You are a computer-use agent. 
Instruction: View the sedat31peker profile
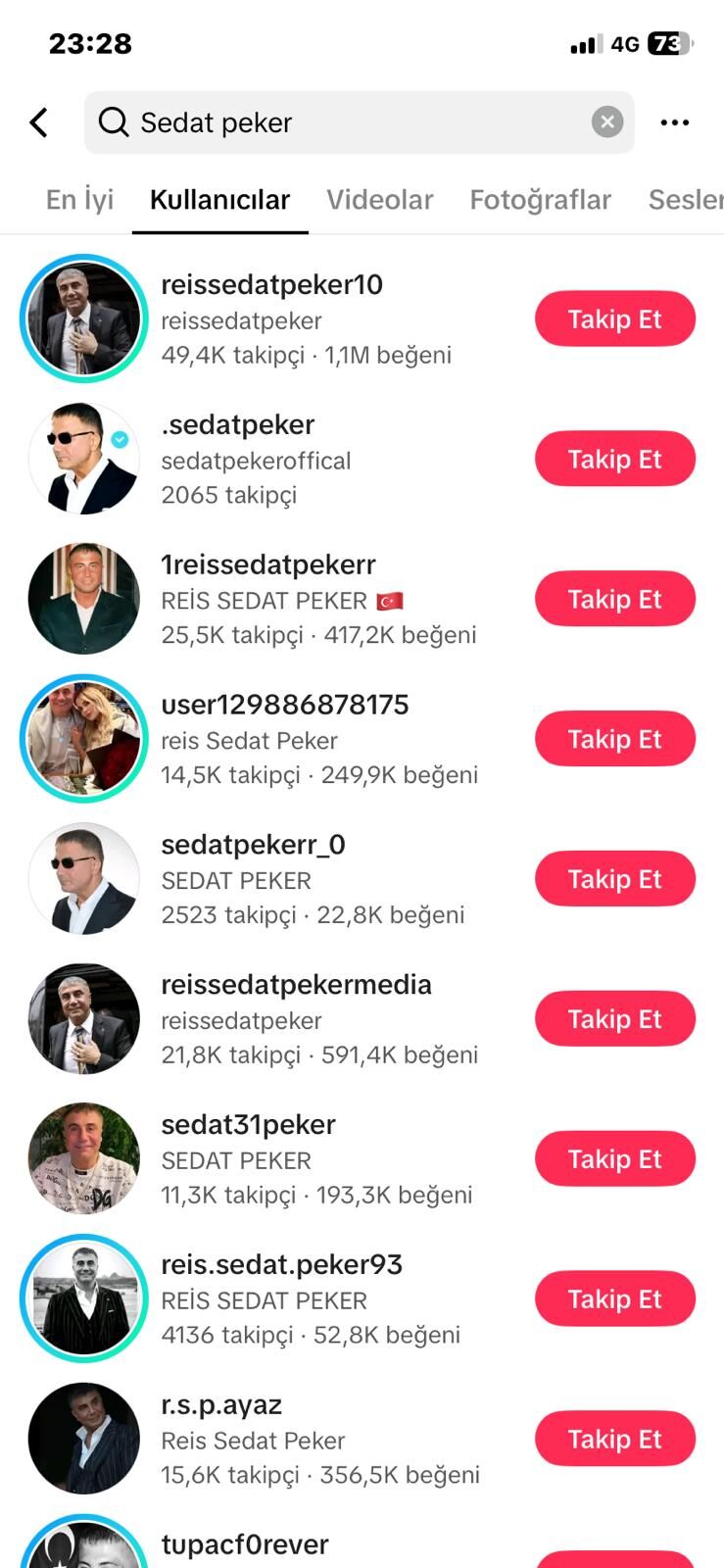(248, 1125)
